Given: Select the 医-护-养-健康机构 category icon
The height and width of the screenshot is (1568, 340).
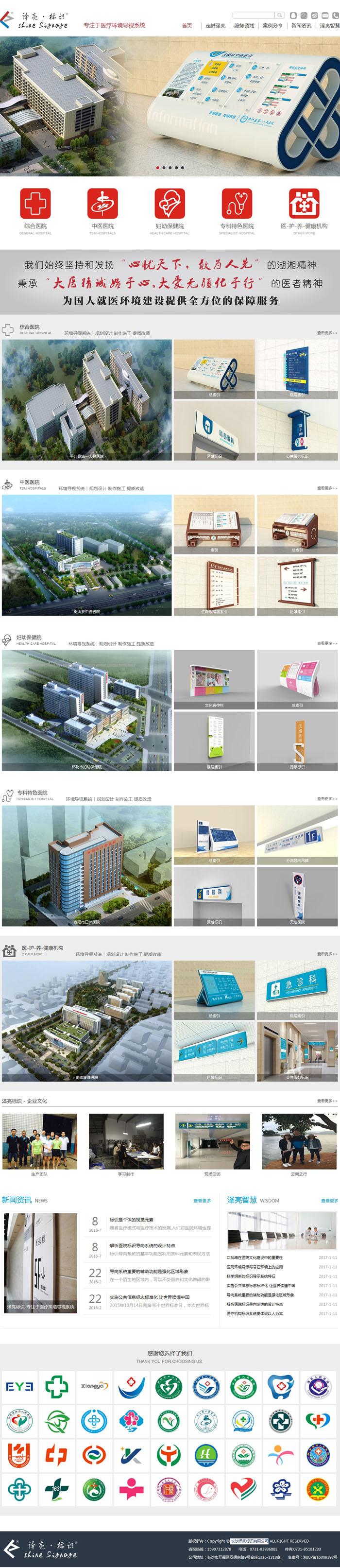Looking at the screenshot, I should click(304, 204).
